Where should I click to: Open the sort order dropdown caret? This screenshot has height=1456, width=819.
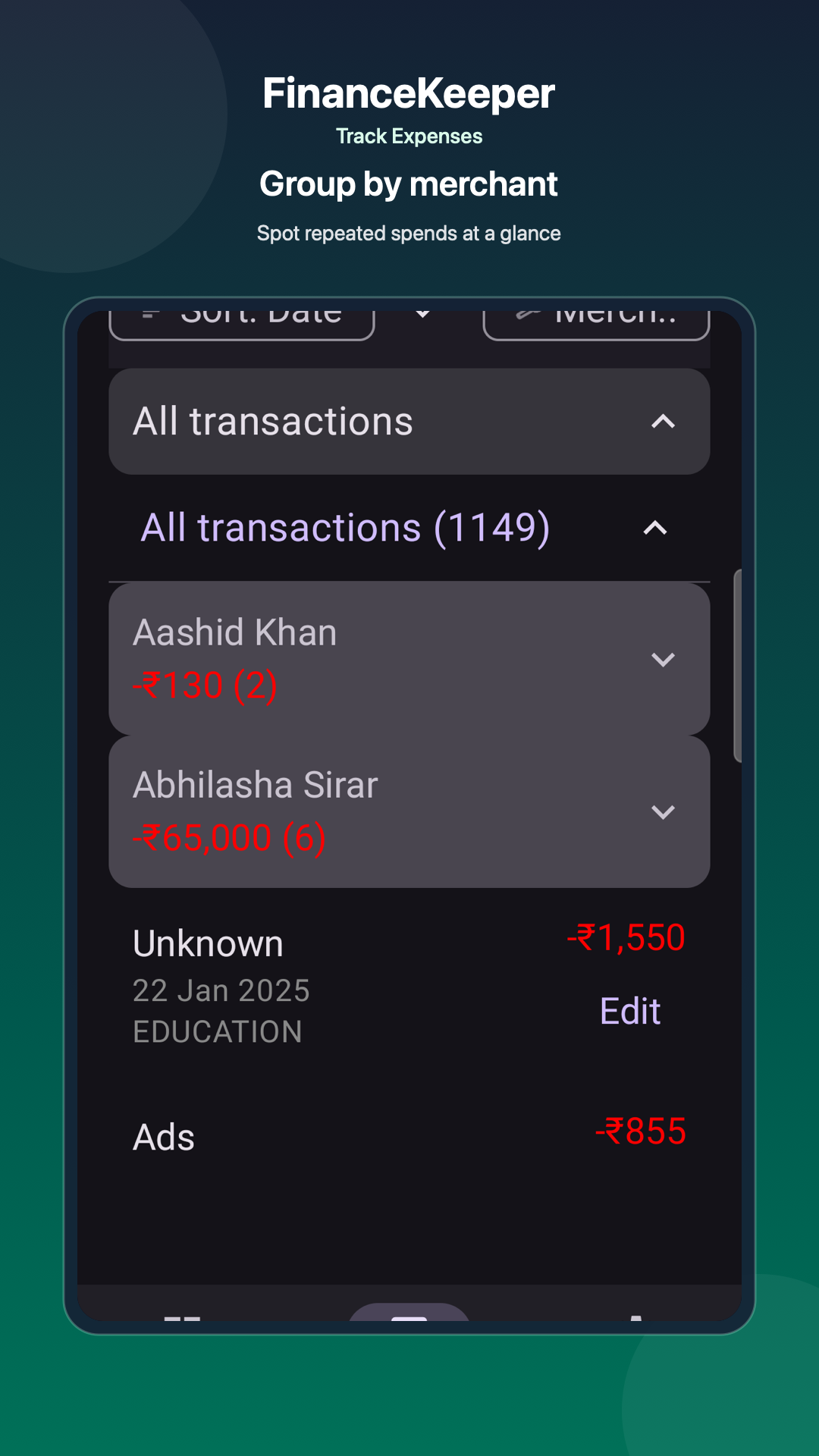[424, 315]
